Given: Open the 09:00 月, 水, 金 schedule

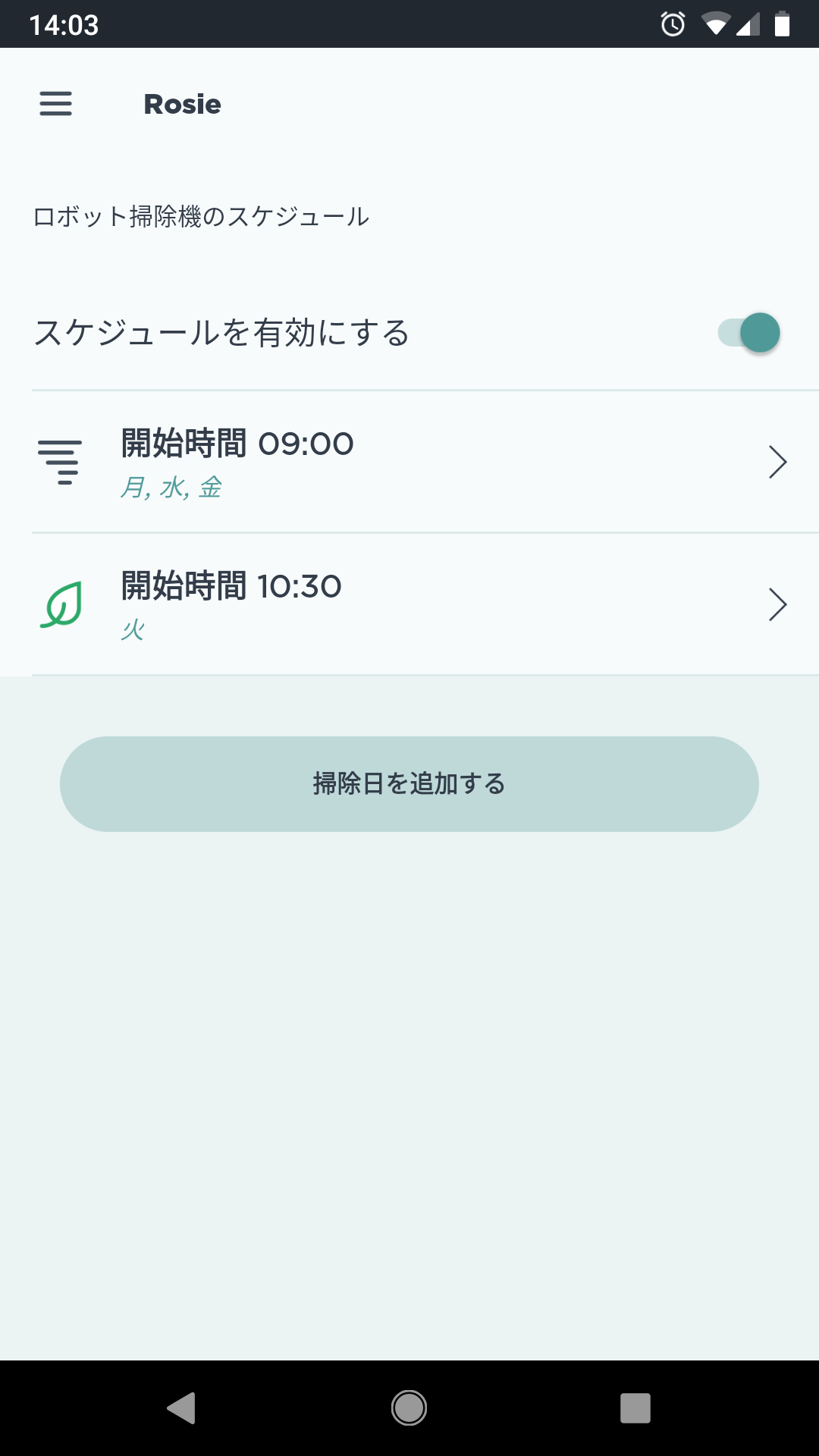Looking at the screenshot, I should pyautogui.click(x=425, y=462).
